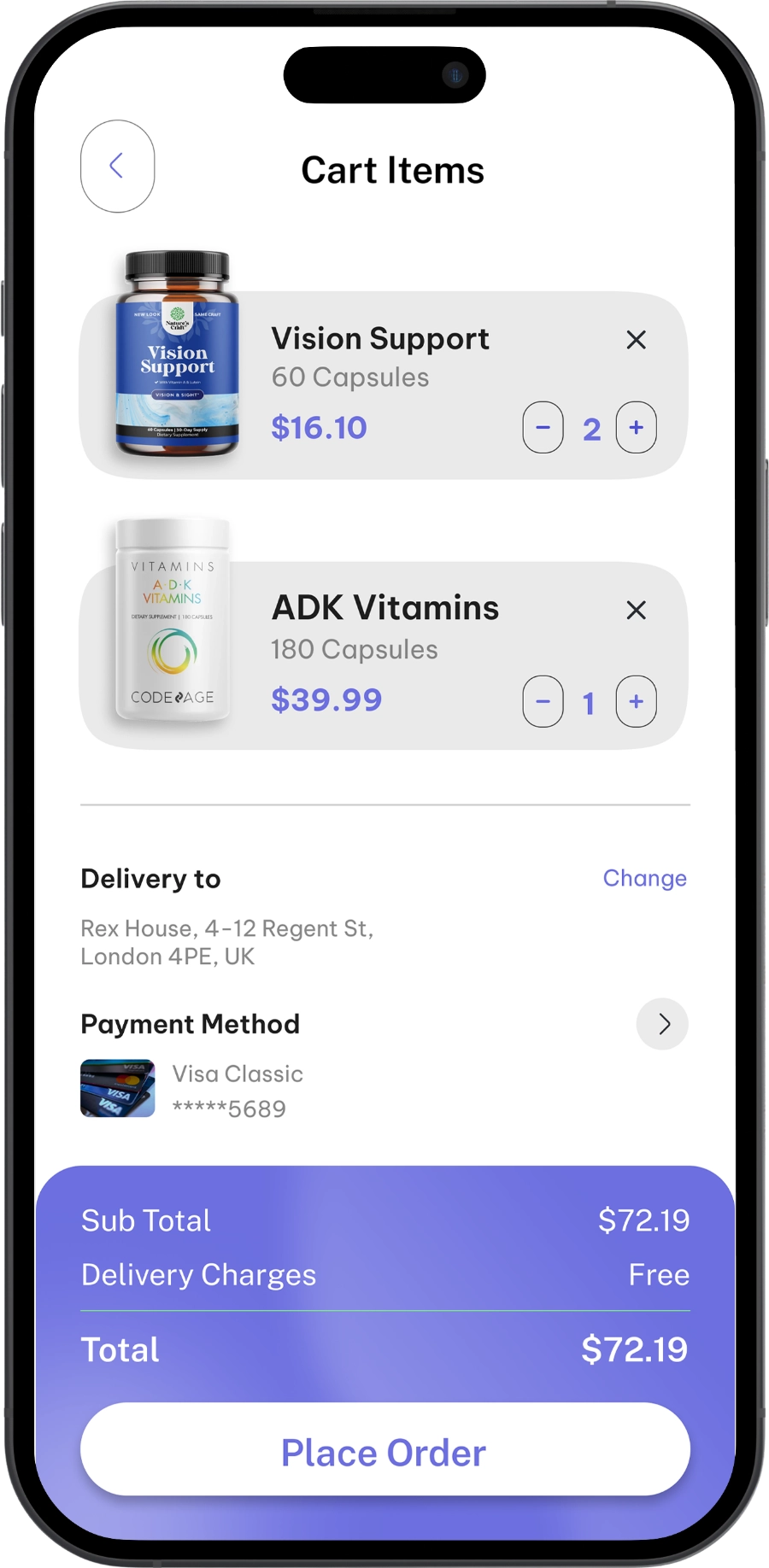The width and height of the screenshot is (769, 1568).
Task: Tap the Vision Support price amount
Action: pyautogui.click(x=319, y=427)
